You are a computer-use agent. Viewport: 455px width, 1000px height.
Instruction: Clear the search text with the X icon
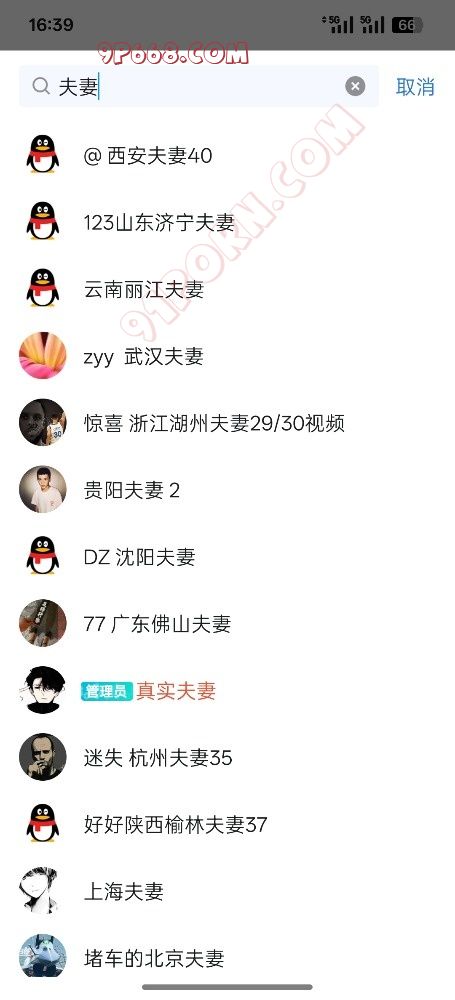click(x=355, y=86)
